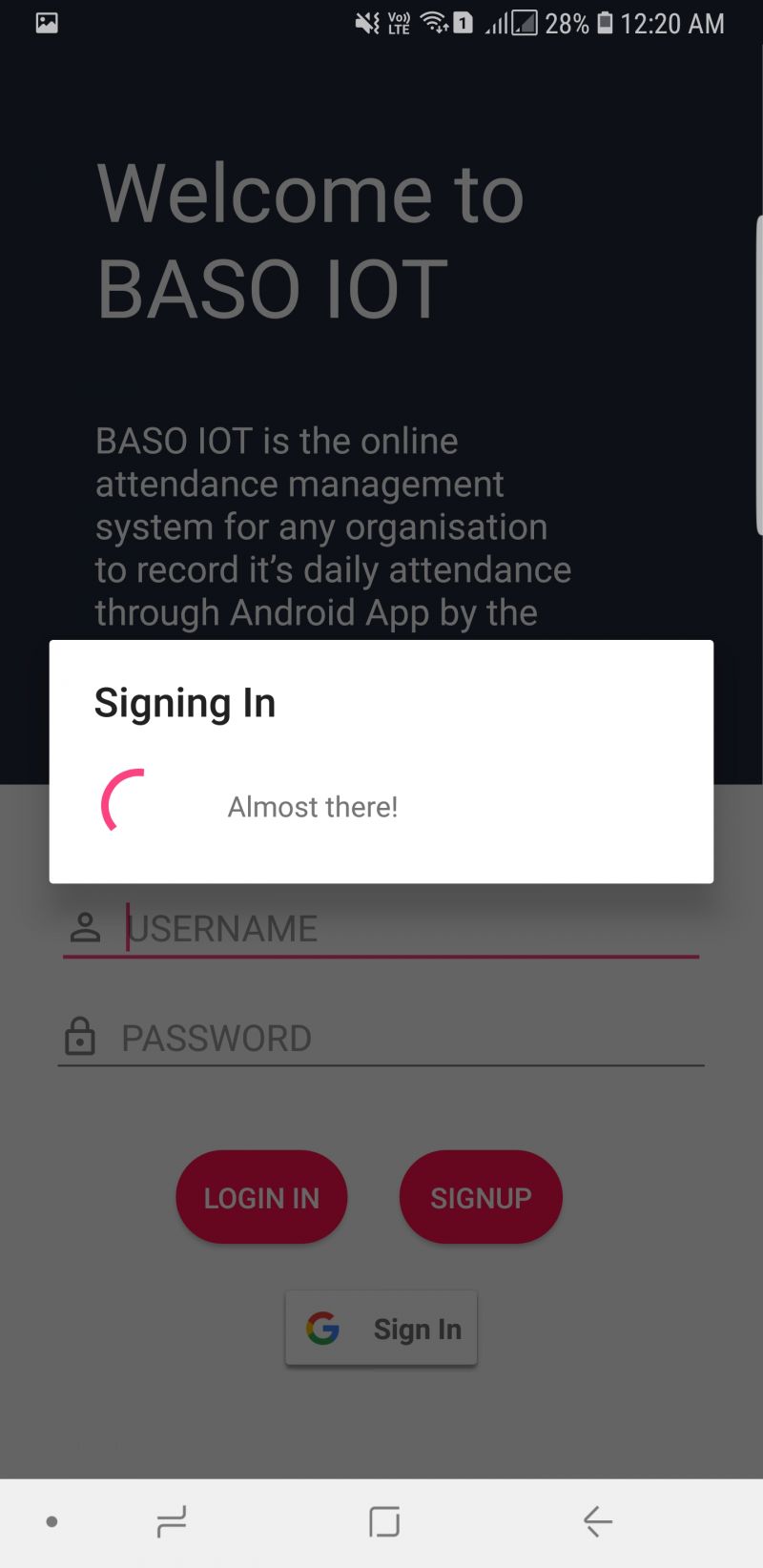Sign in with the Google button

381,1329
